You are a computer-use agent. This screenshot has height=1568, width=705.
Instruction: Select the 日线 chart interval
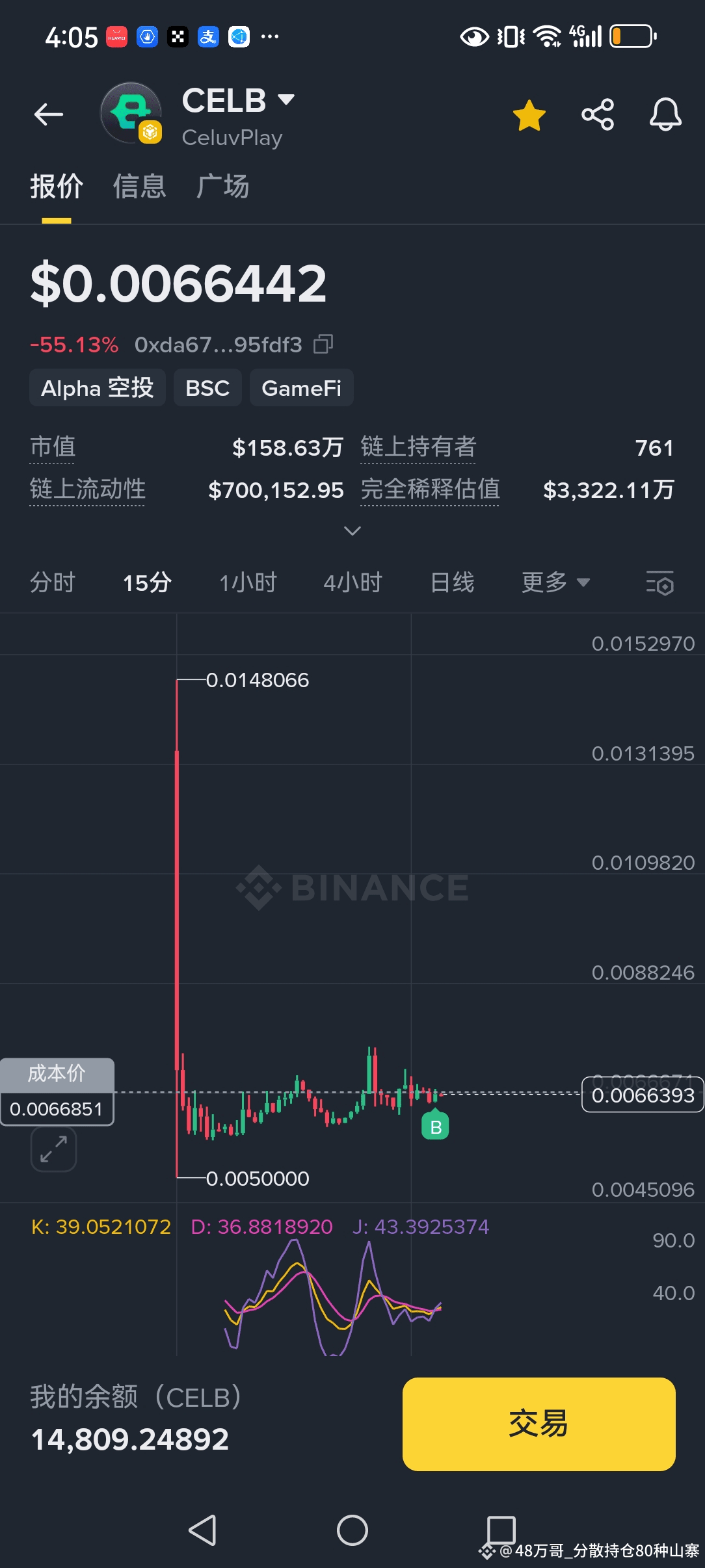(453, 582)
